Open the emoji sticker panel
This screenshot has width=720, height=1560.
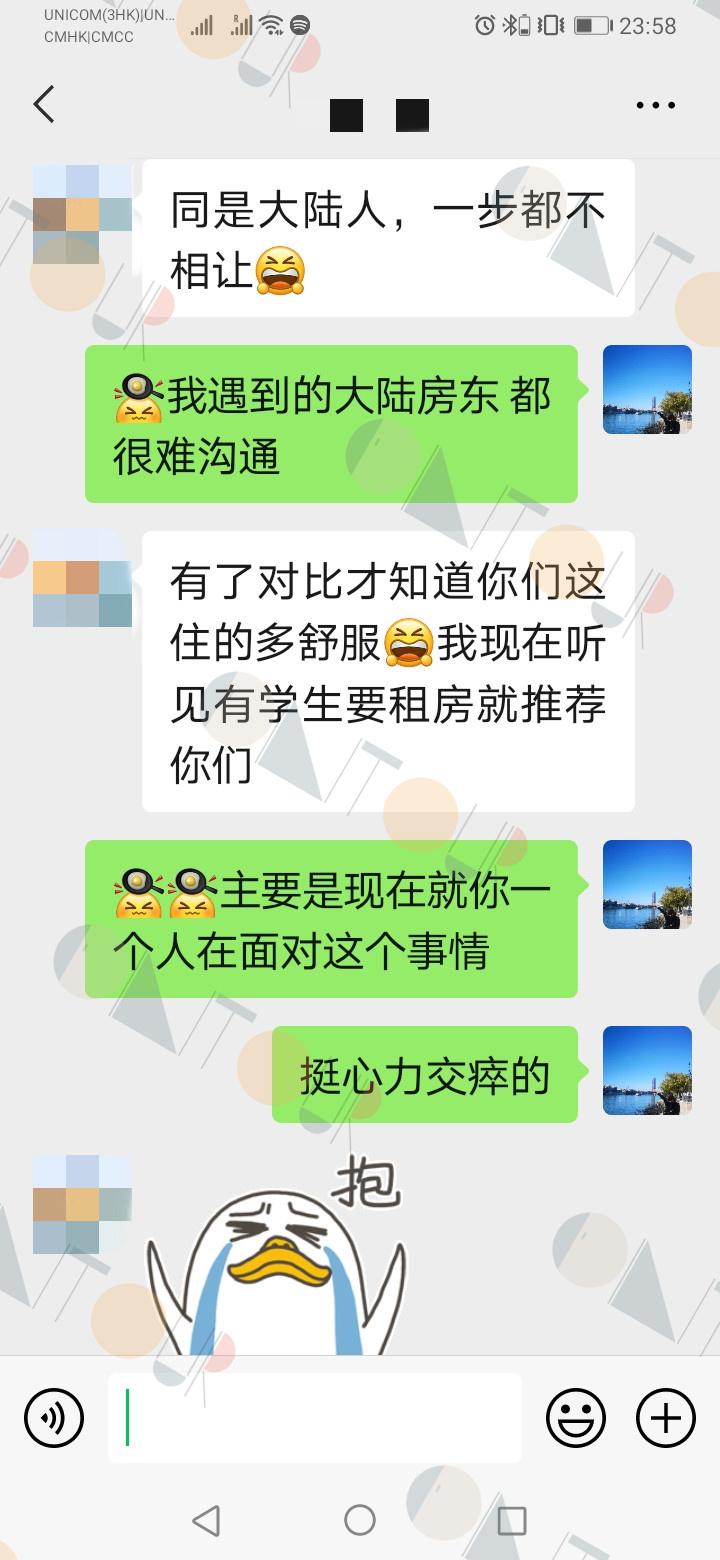click(x=576, y=1418)
